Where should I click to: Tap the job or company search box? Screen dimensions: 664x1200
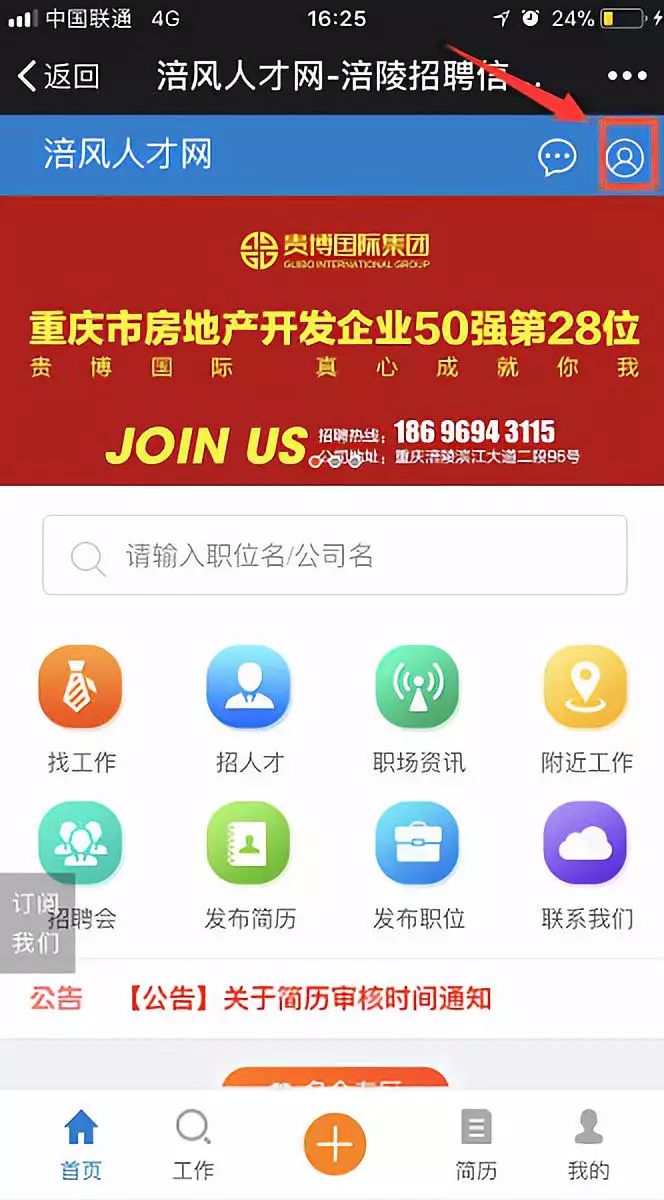coord(334,555)
